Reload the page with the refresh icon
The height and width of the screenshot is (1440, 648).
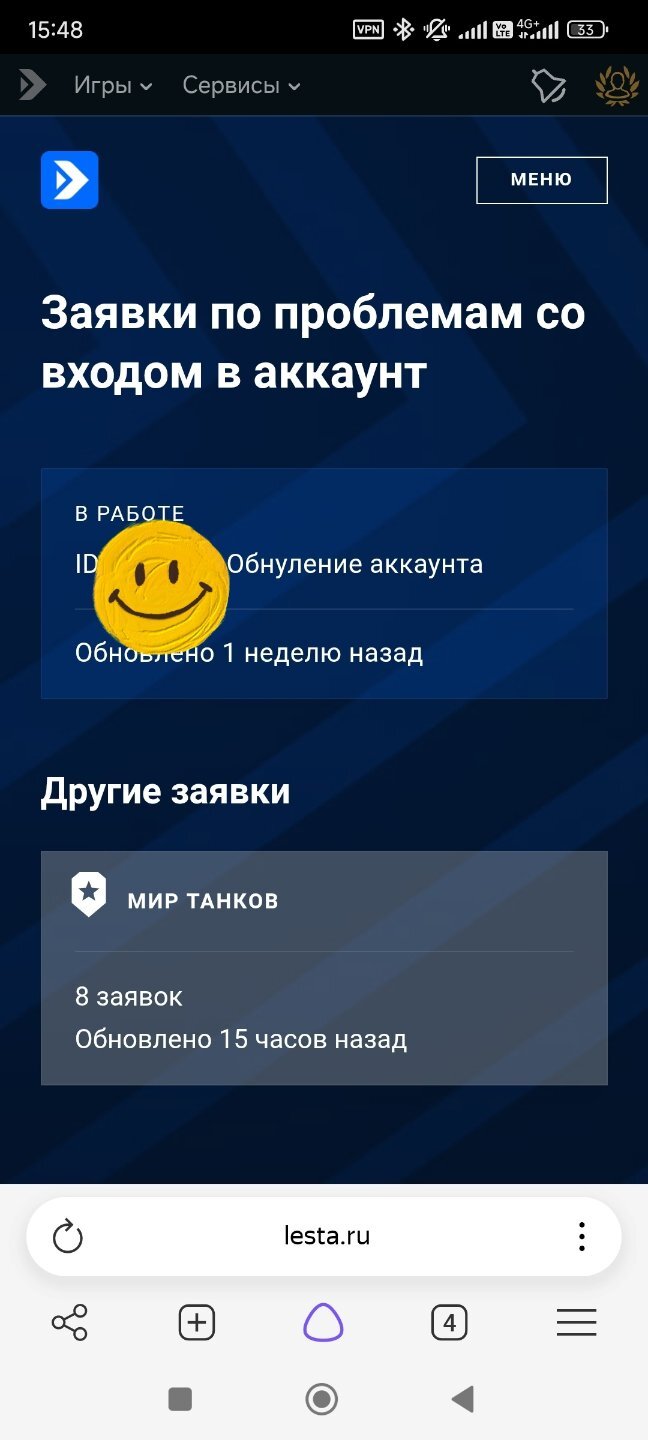[67, 1238]
